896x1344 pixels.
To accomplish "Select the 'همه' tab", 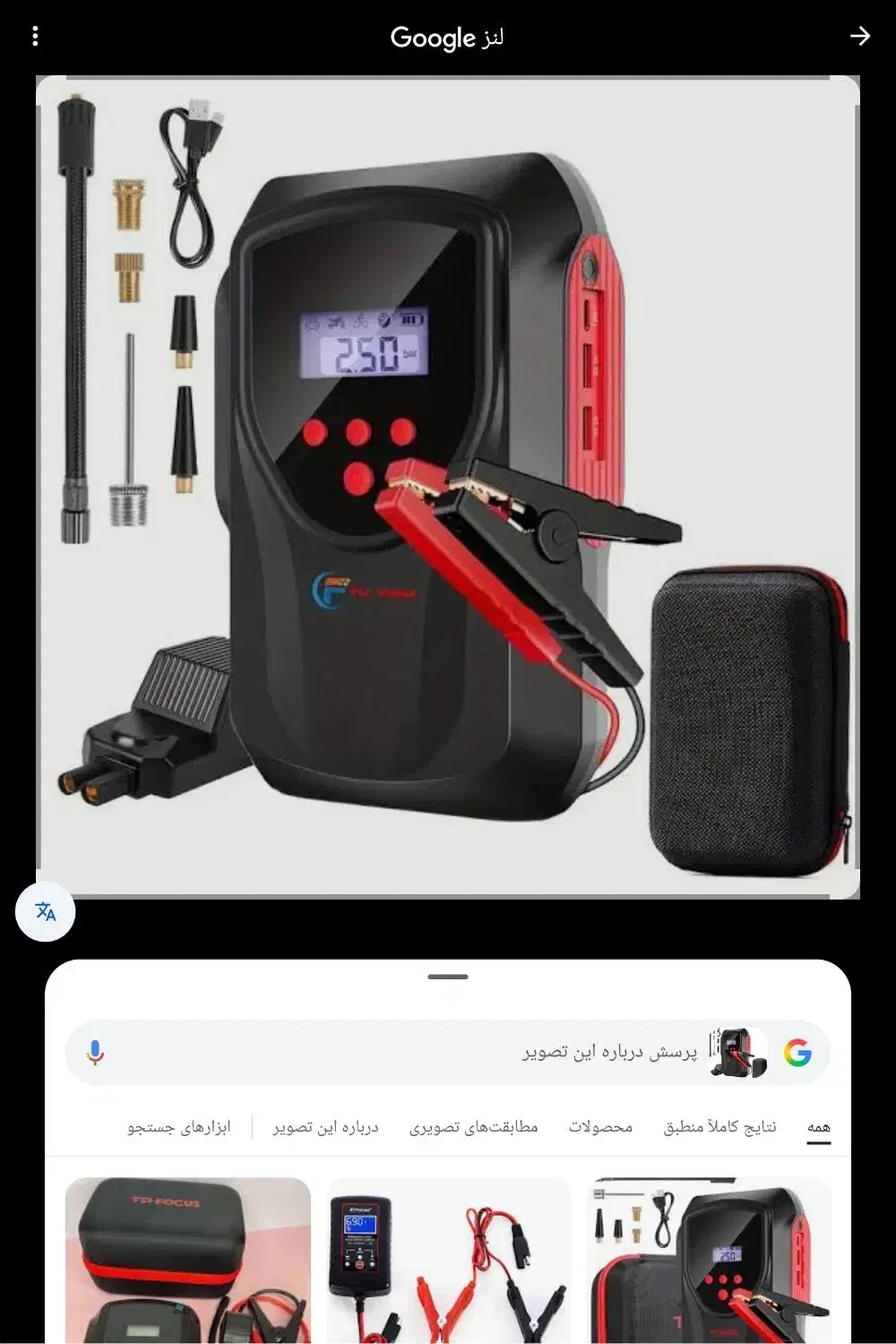I will point(818,1127).
